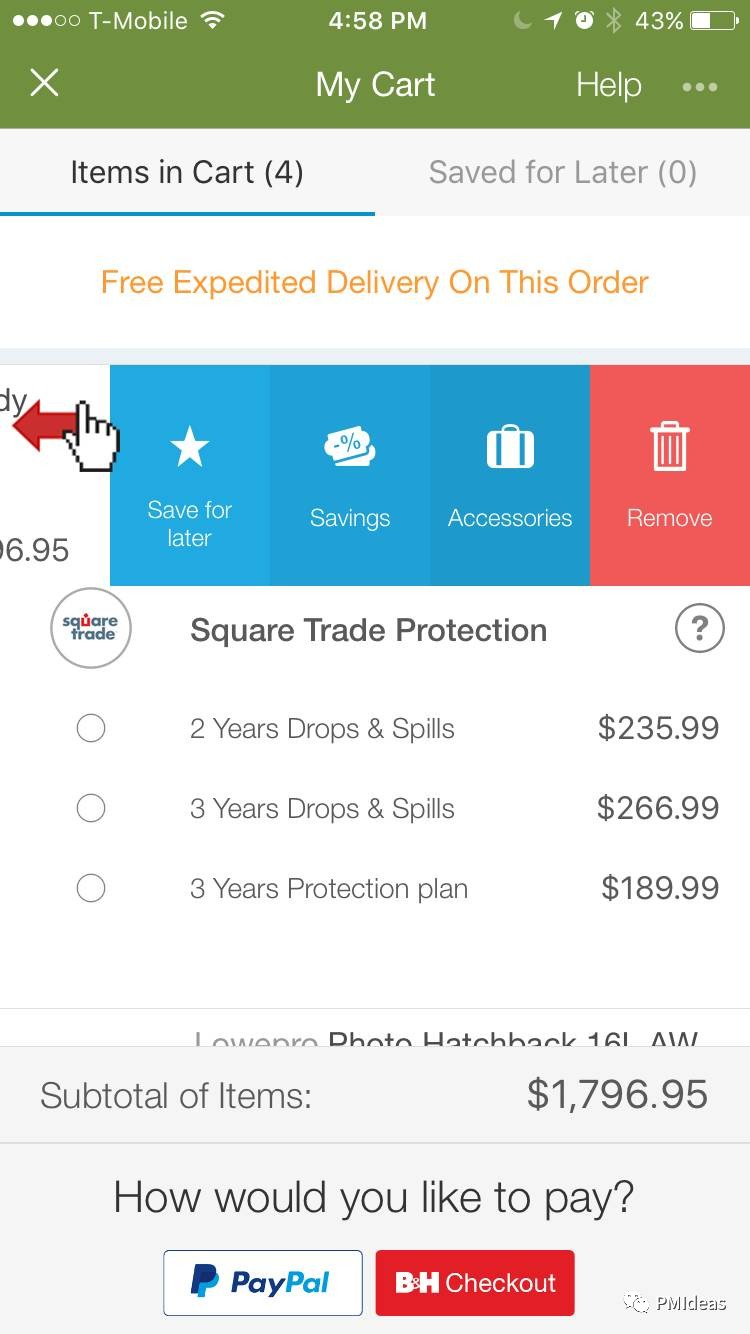Screen dimensions: 750x1334
Task: Switch to Saved for Later tab
Action: pyautogui.click(x=562, y=172)
